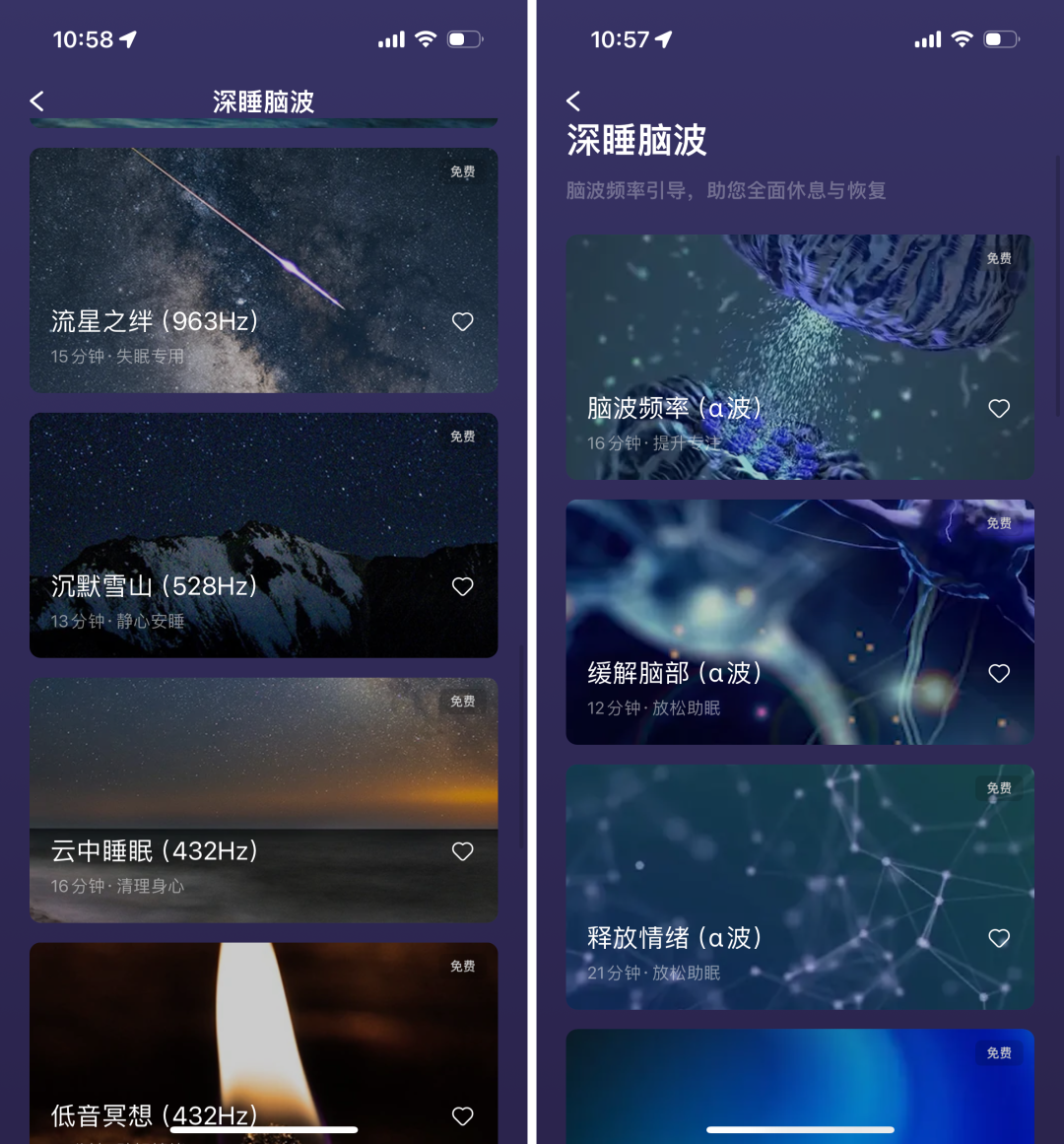Toggle favorite on 沉默雪山 (528Hz)
The width and height of the screenshot is (1064, 1144).
[x=462, y=586]
